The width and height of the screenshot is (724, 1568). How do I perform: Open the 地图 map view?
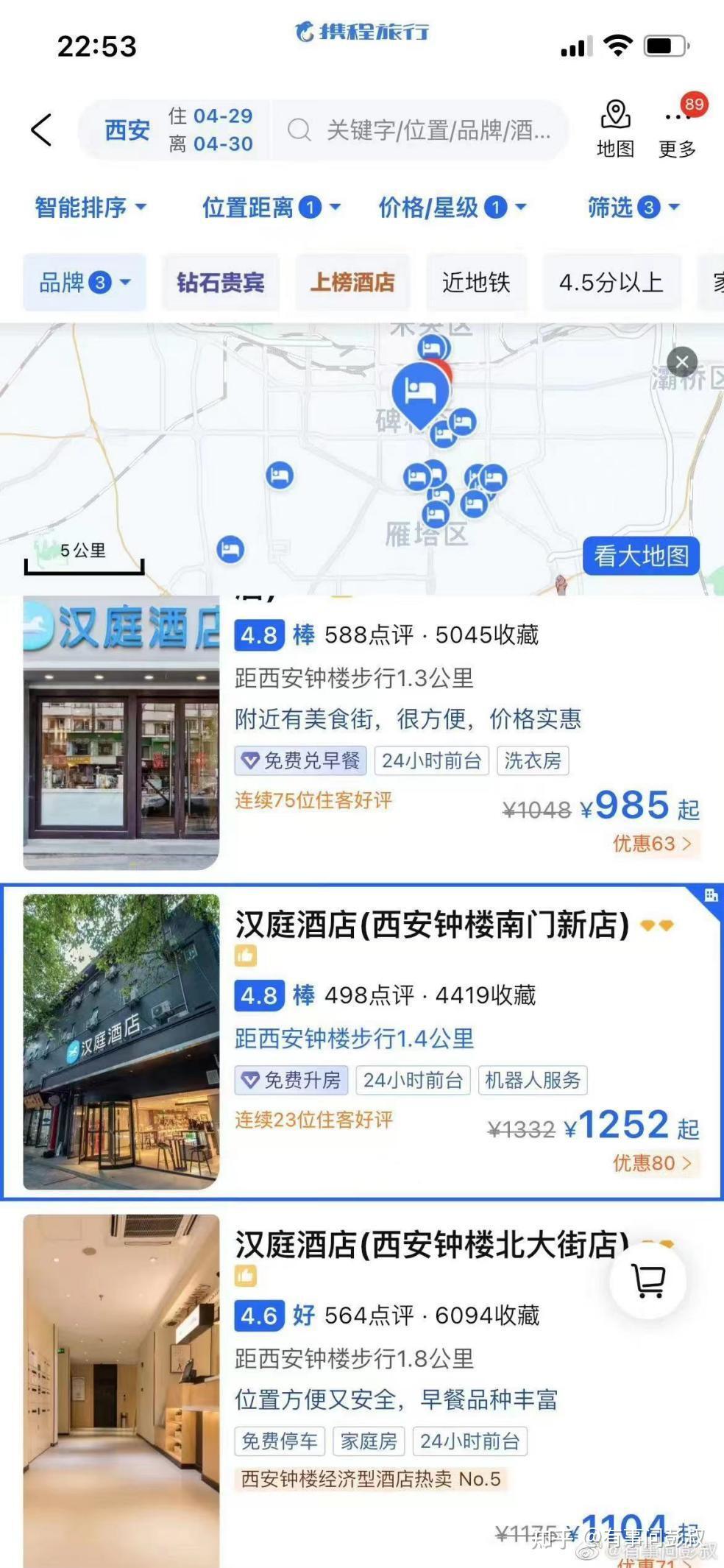[615, 130]
